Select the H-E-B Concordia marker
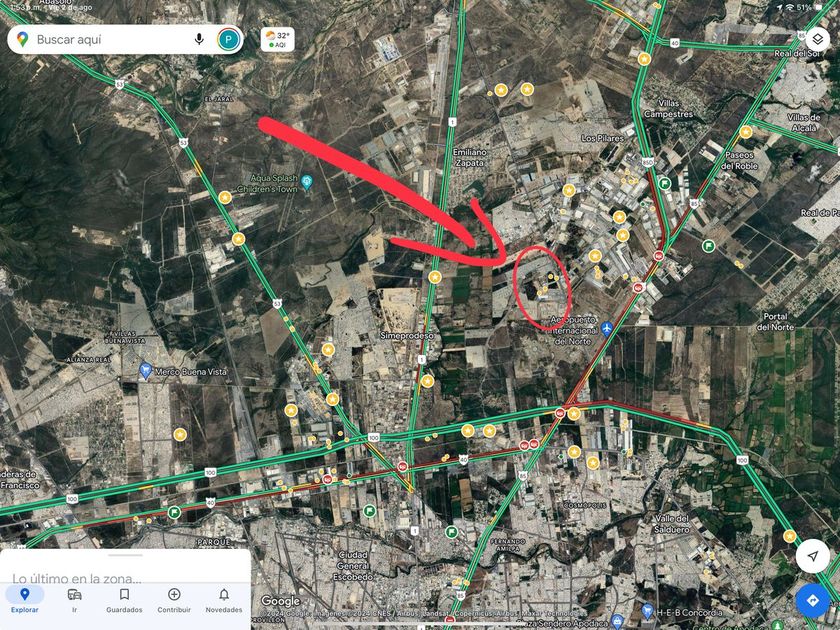Screen dimensions: 840x630 pyautogui.click(x=648, y=611)
